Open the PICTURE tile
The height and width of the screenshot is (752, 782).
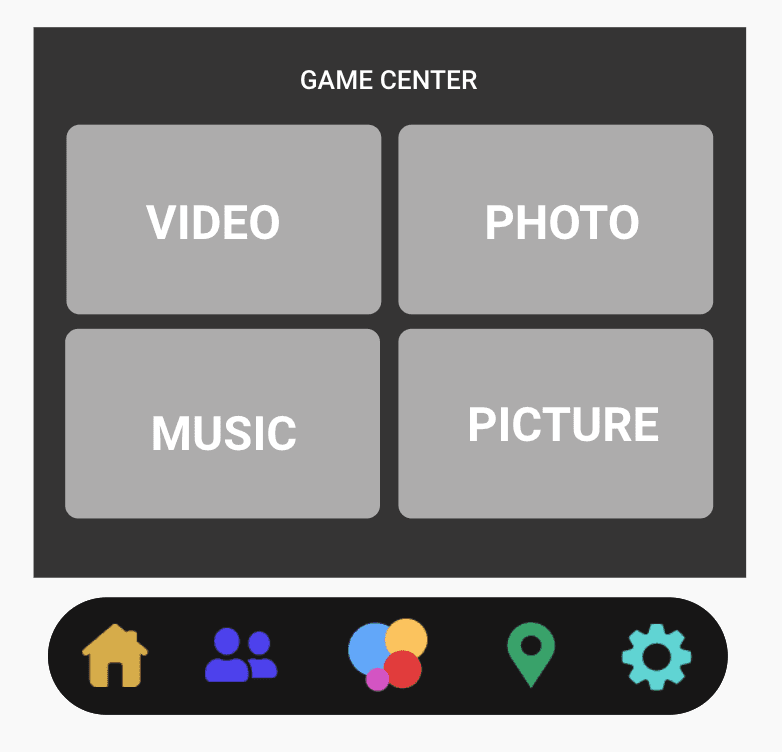tap(556, 423)
